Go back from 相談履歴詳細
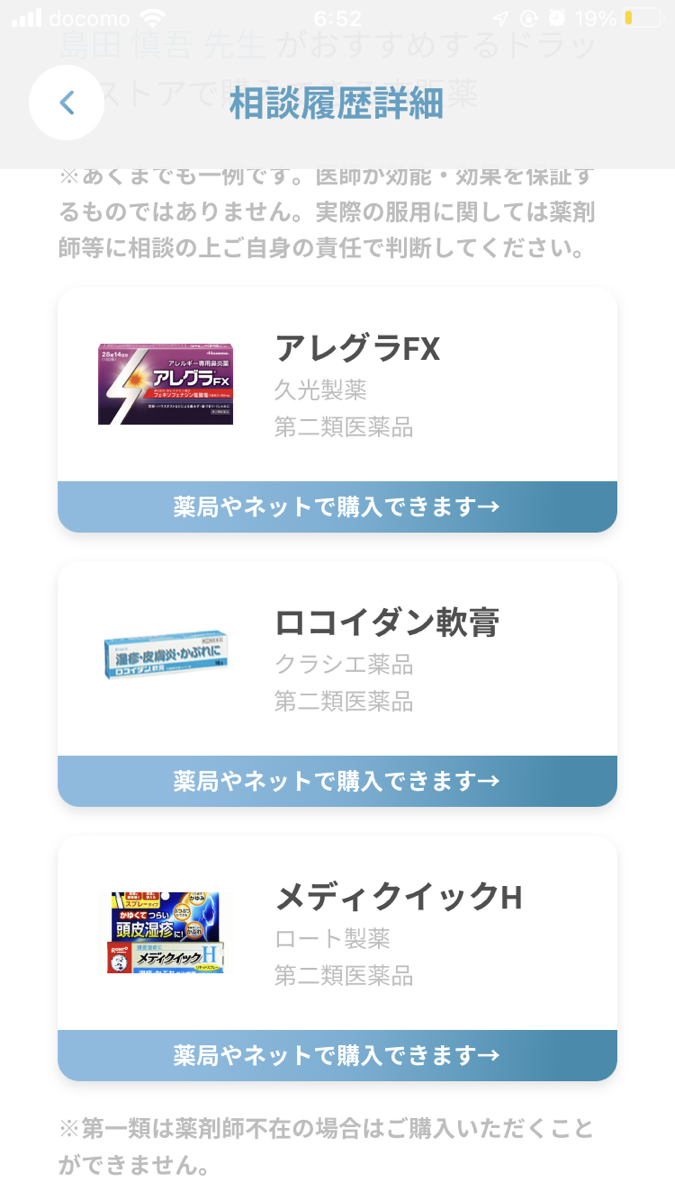The width and height of the screenshot is (675, 1200). 67,103
